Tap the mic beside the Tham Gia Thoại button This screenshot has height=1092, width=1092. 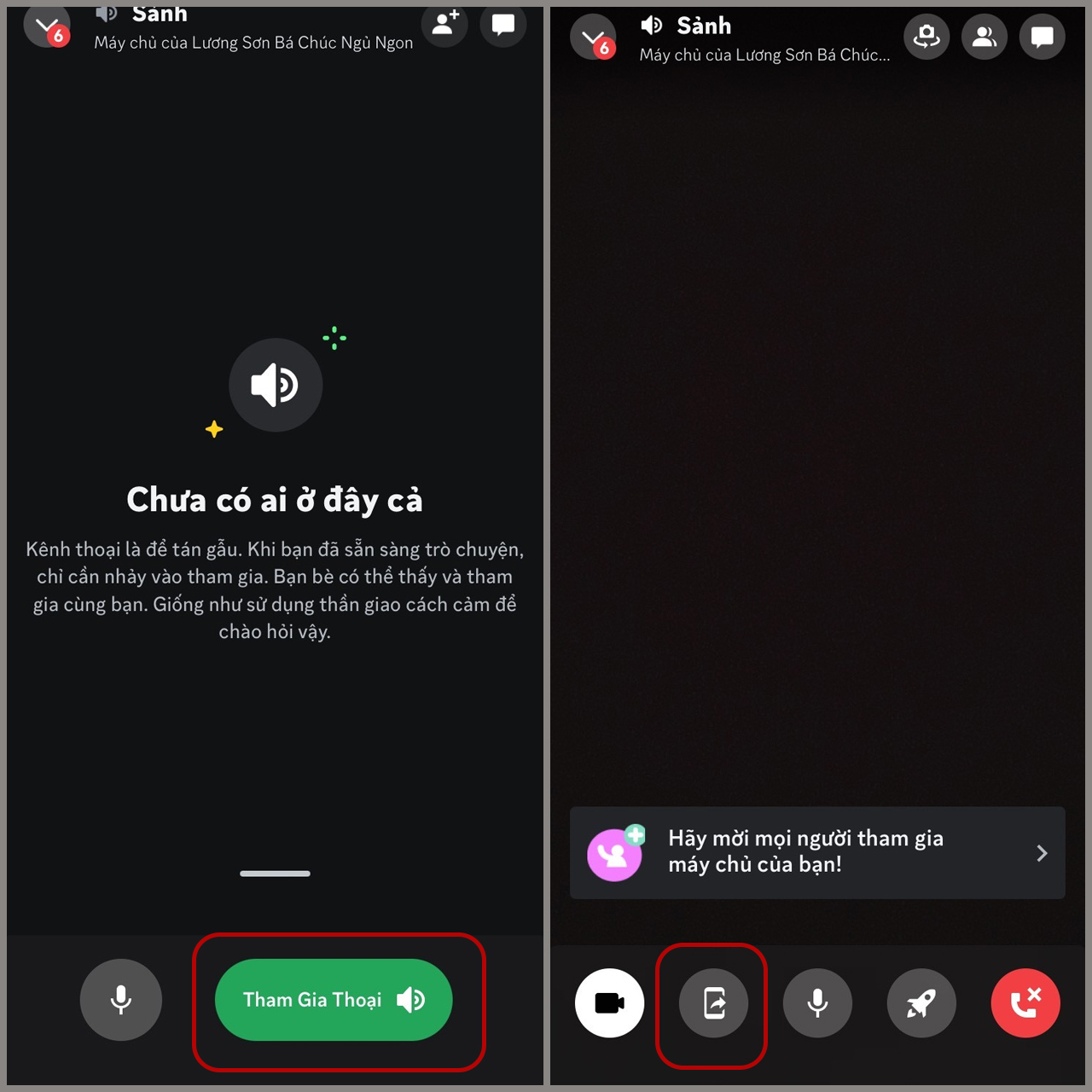tap(121, 1000)
